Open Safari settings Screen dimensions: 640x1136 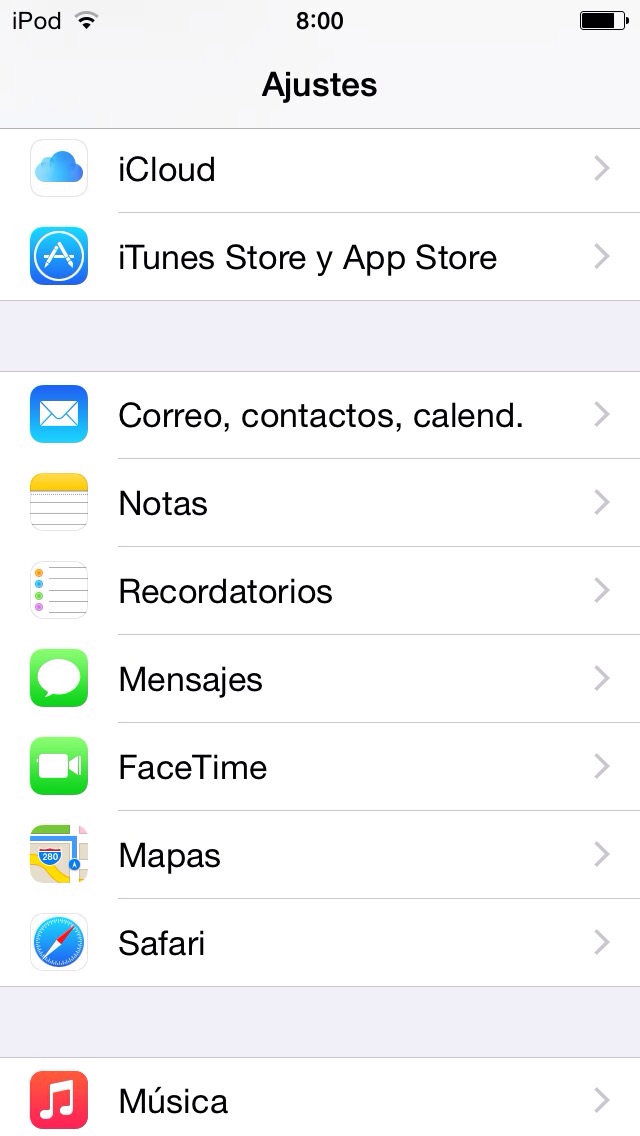320,943
